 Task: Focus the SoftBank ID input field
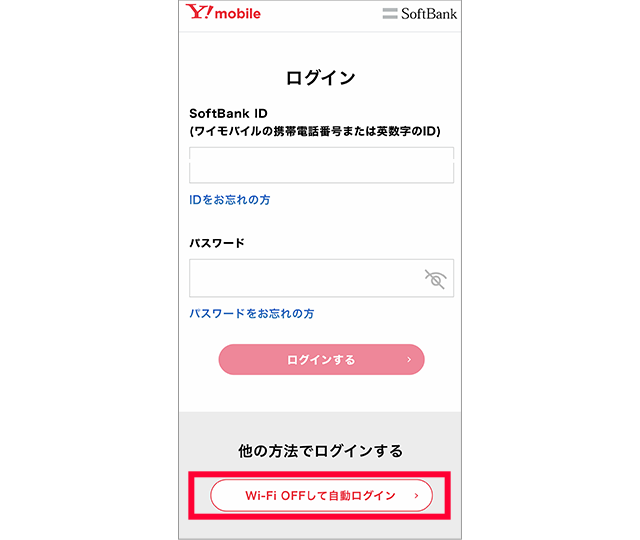321,165
